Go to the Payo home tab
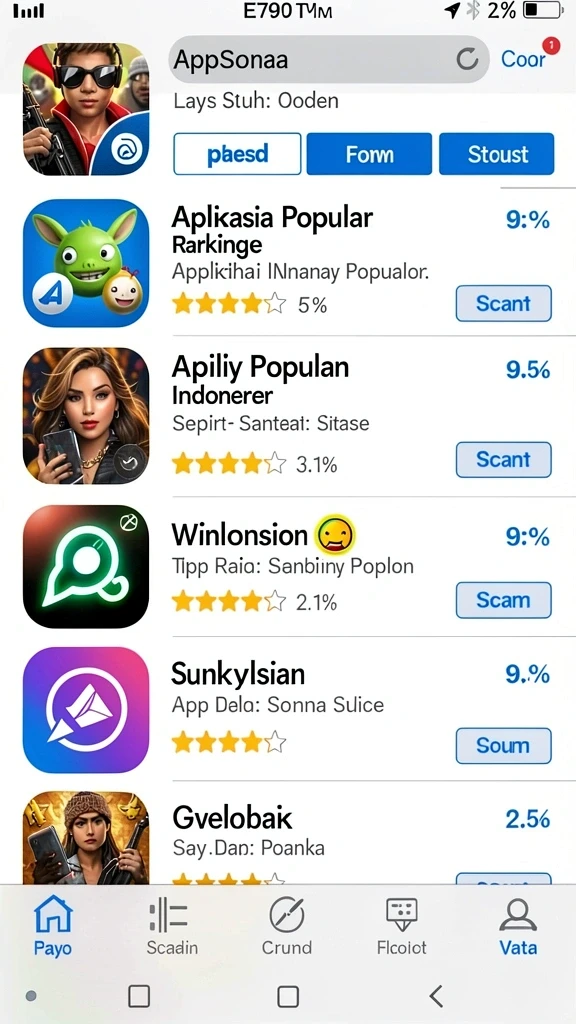576x1024 pixels. click(x=53, y=925)
